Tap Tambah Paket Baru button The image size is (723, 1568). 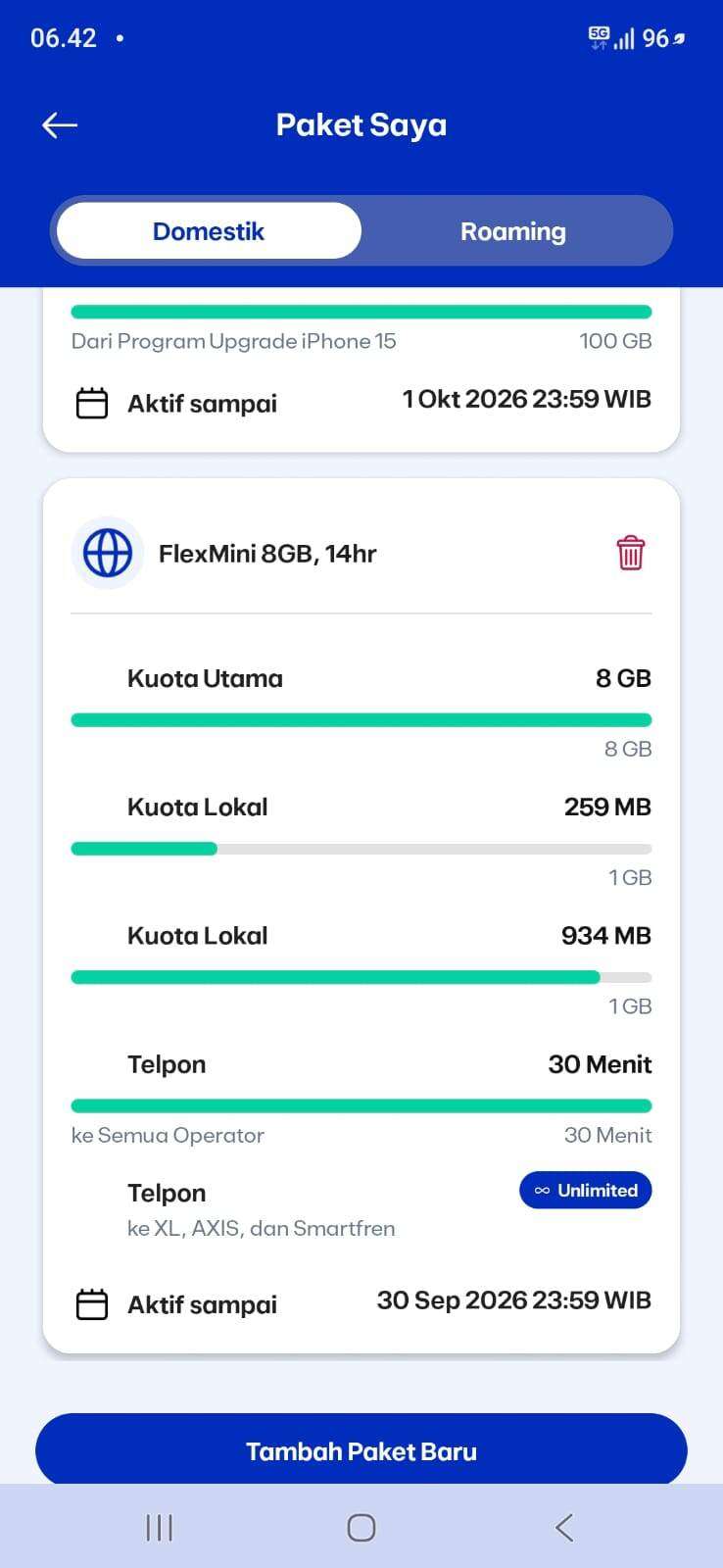(x=361, y=1450)
